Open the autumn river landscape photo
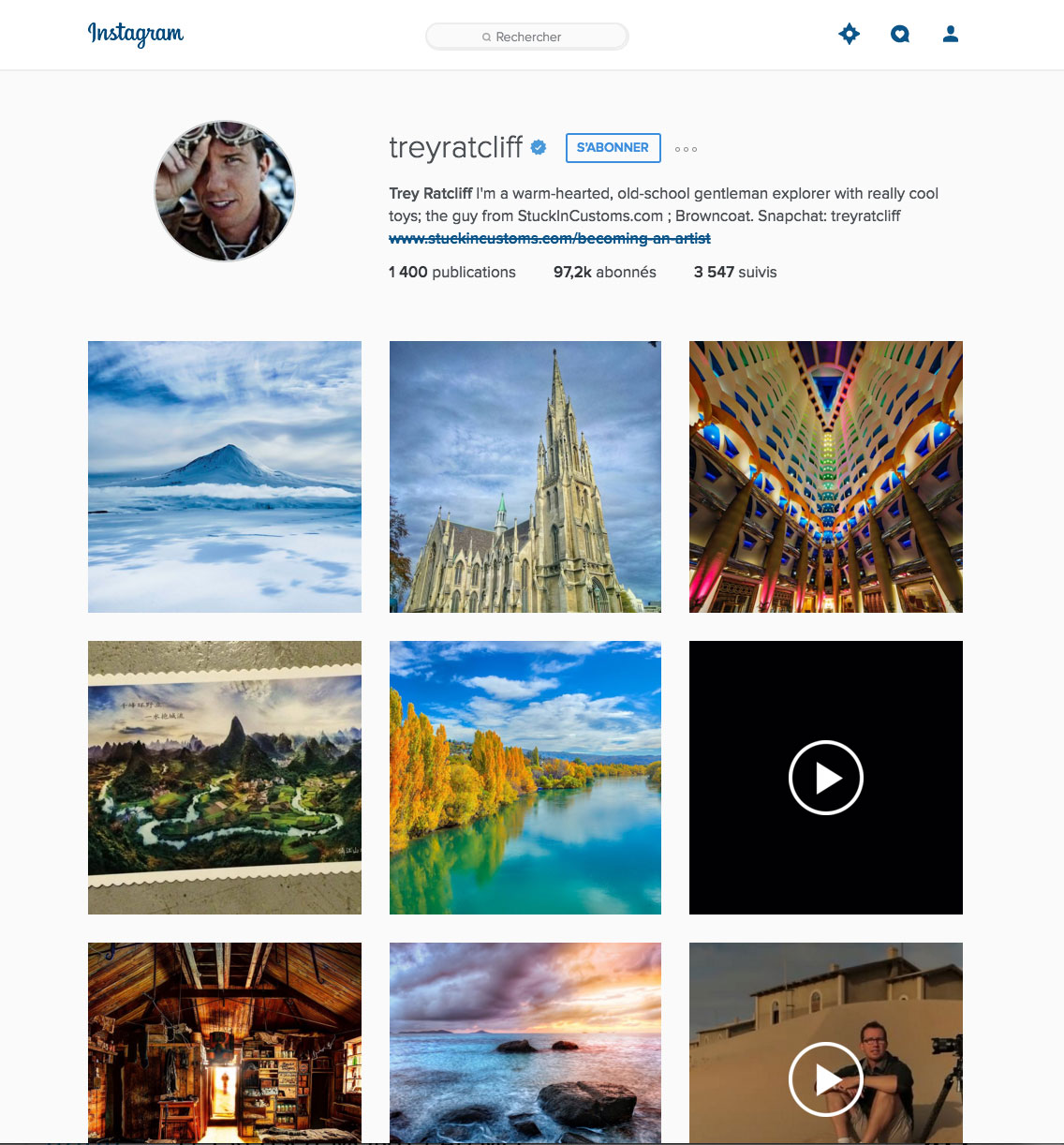Screen dimensions: 1064x1145 coord(525,778)
